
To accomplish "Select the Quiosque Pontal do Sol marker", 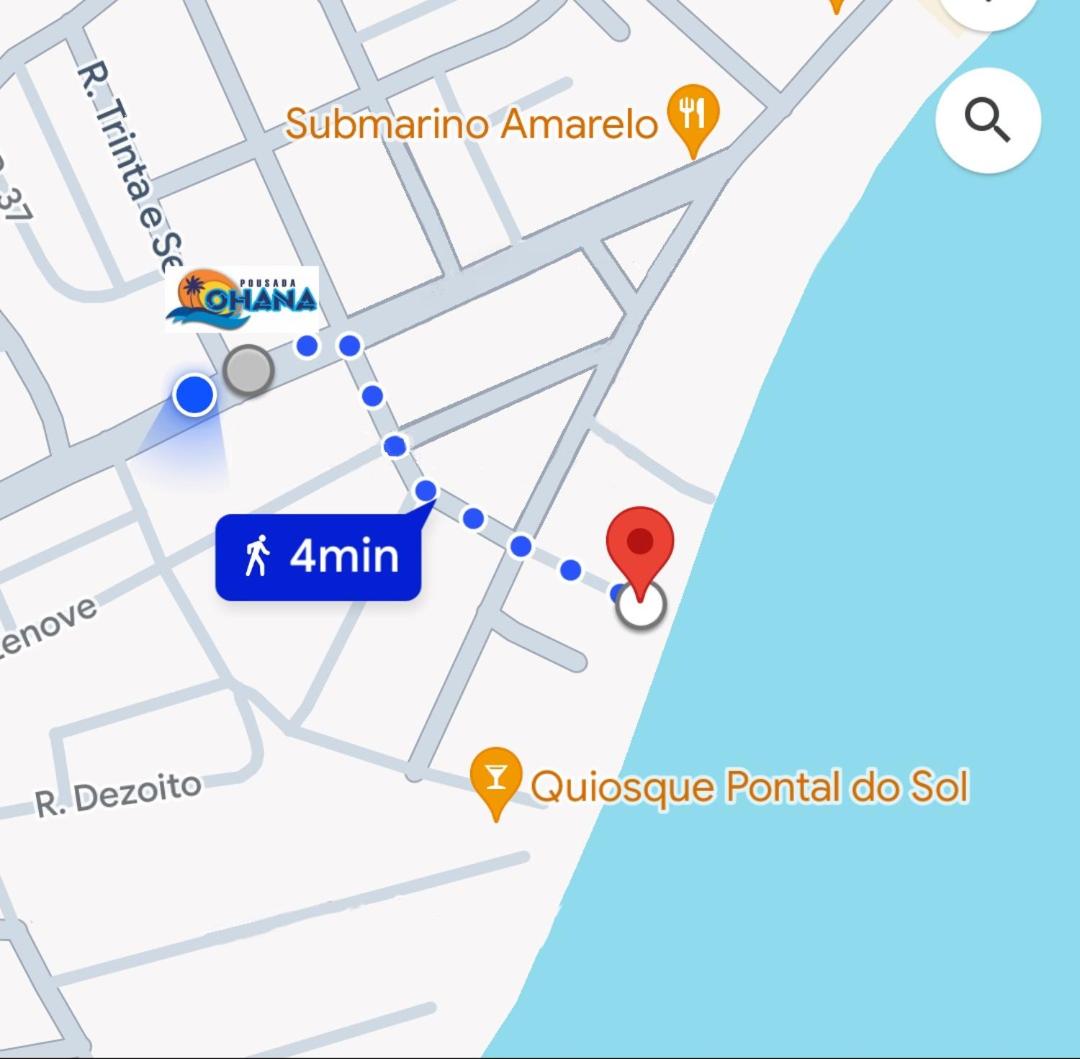I will point(496,777).
